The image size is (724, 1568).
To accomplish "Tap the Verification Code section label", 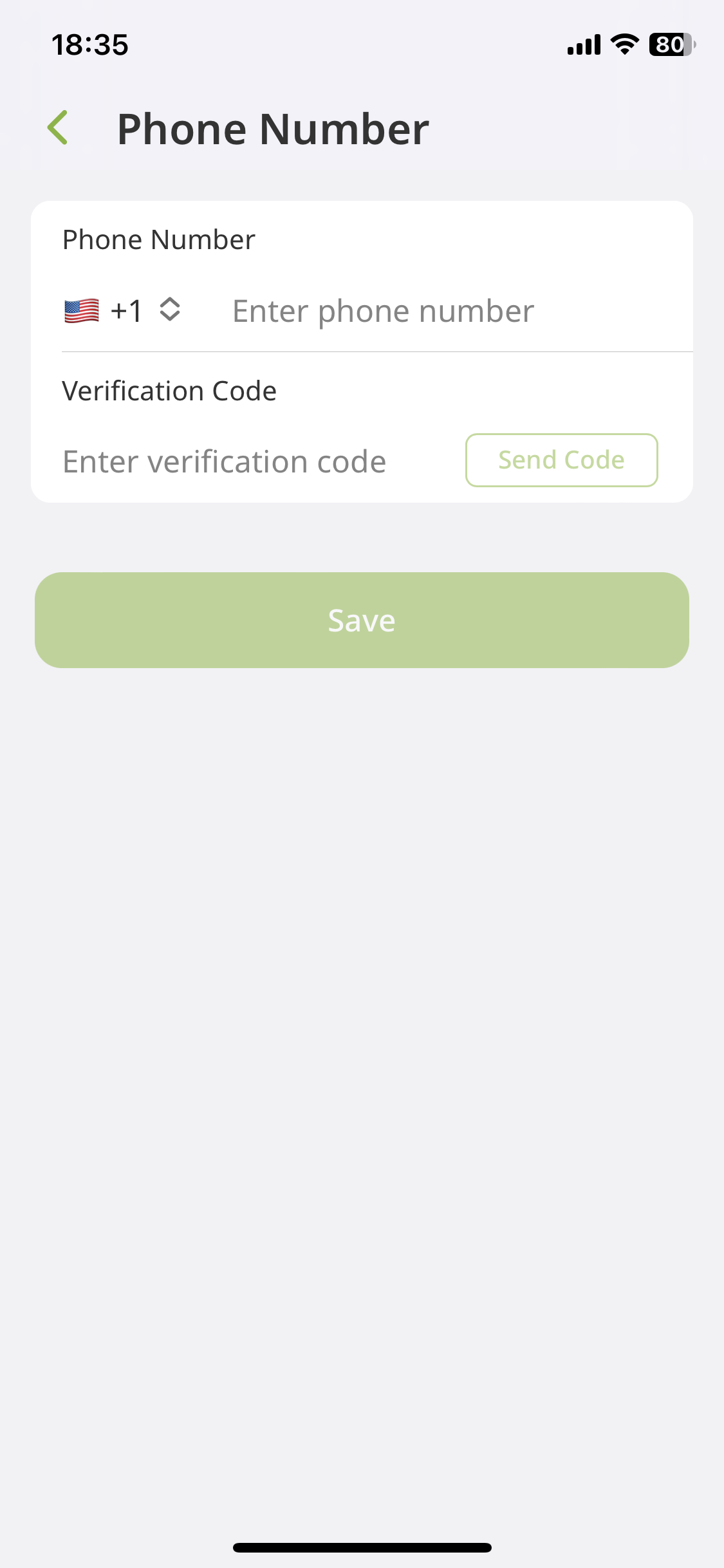I will coord(169,390).
